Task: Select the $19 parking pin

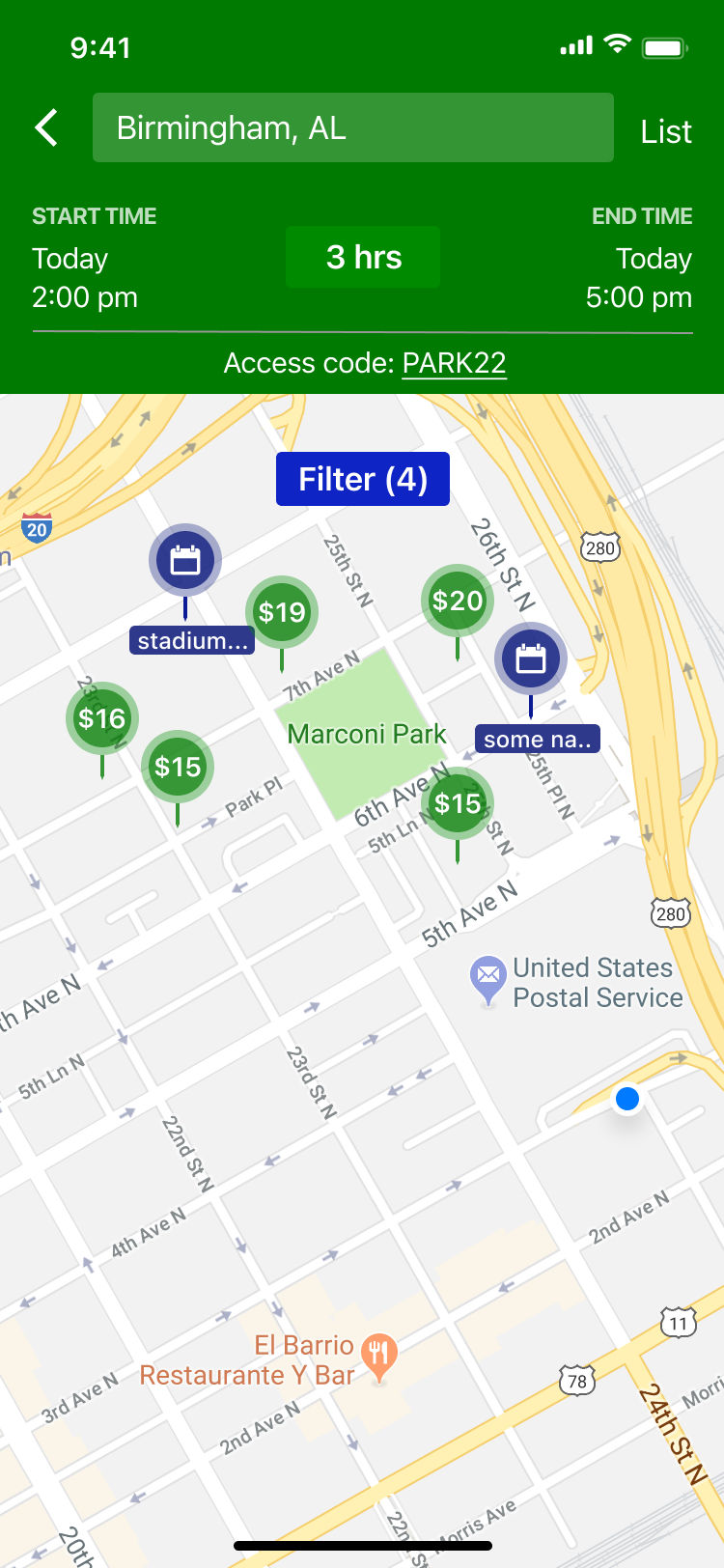Action: coord(282,612)
